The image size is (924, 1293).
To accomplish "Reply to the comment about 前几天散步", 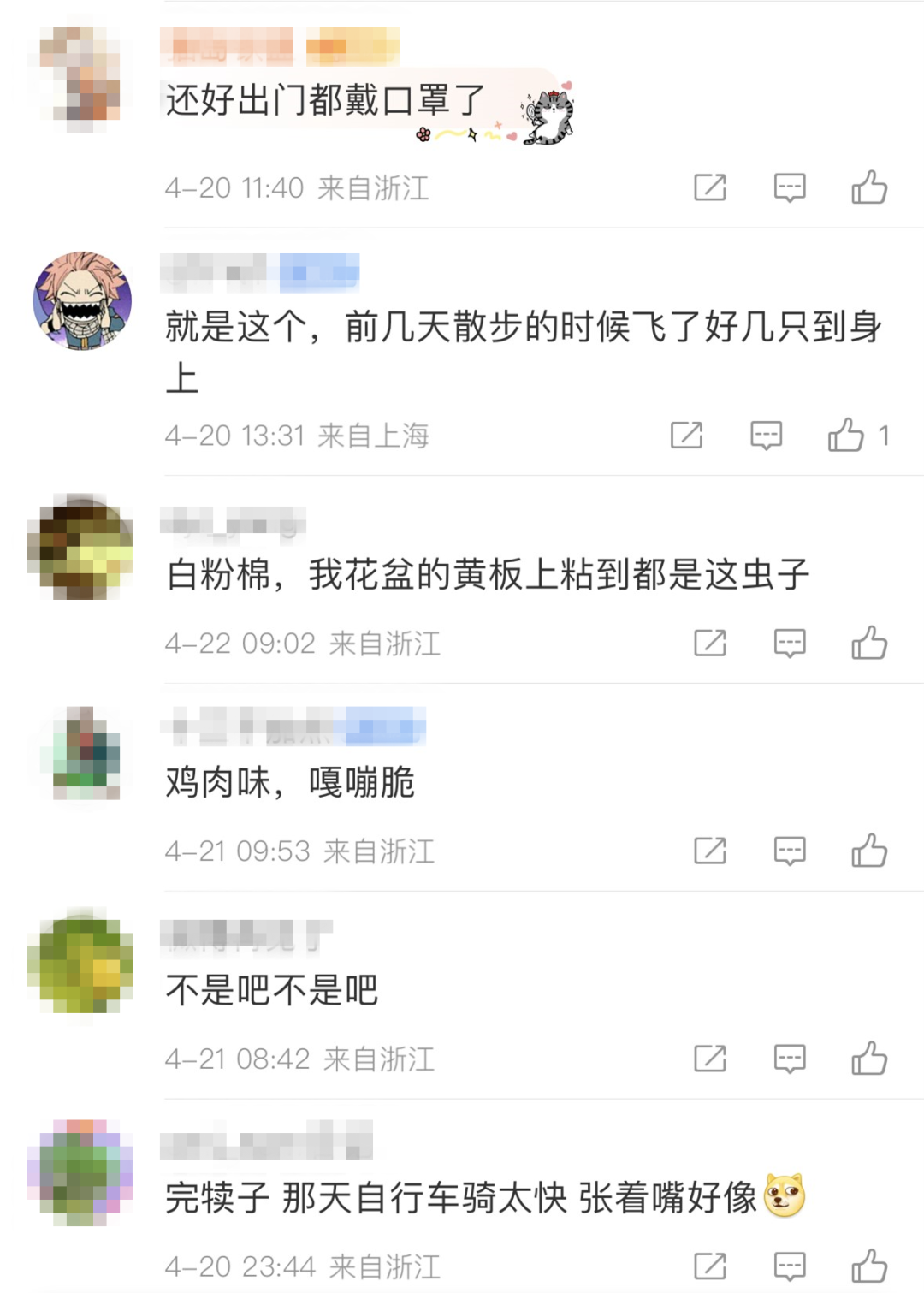I will [766, 435].
